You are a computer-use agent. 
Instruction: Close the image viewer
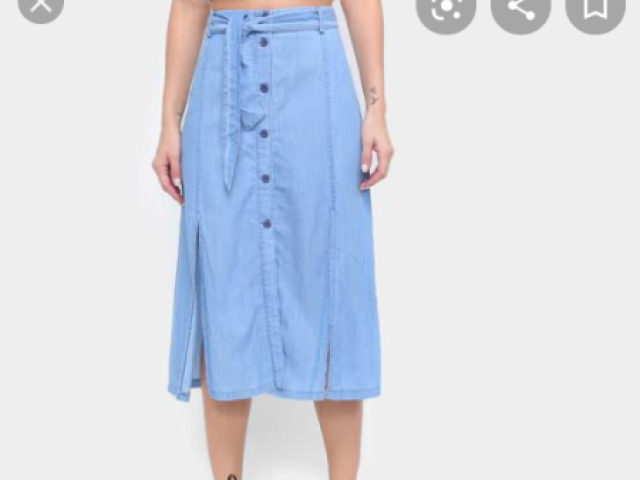point(40,5)
